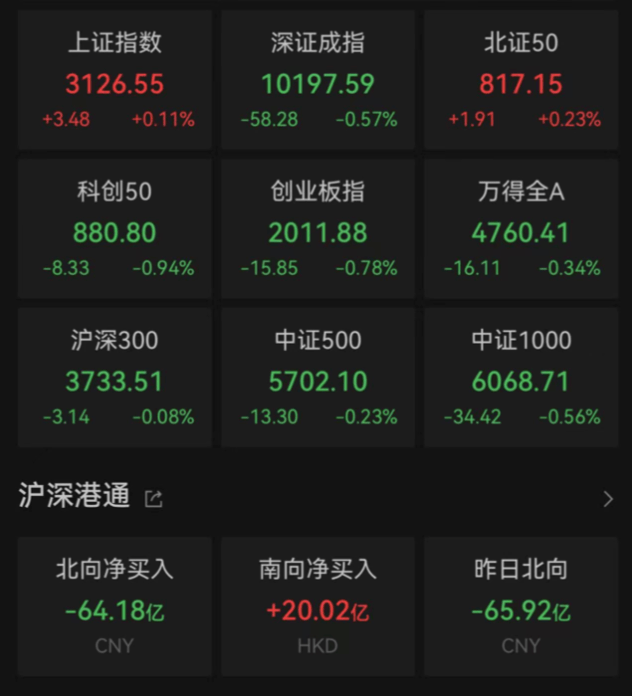This screenshot has height=696, width=632.
Task: Open the share icon beside 沪深港通
Action: (153, 498)
